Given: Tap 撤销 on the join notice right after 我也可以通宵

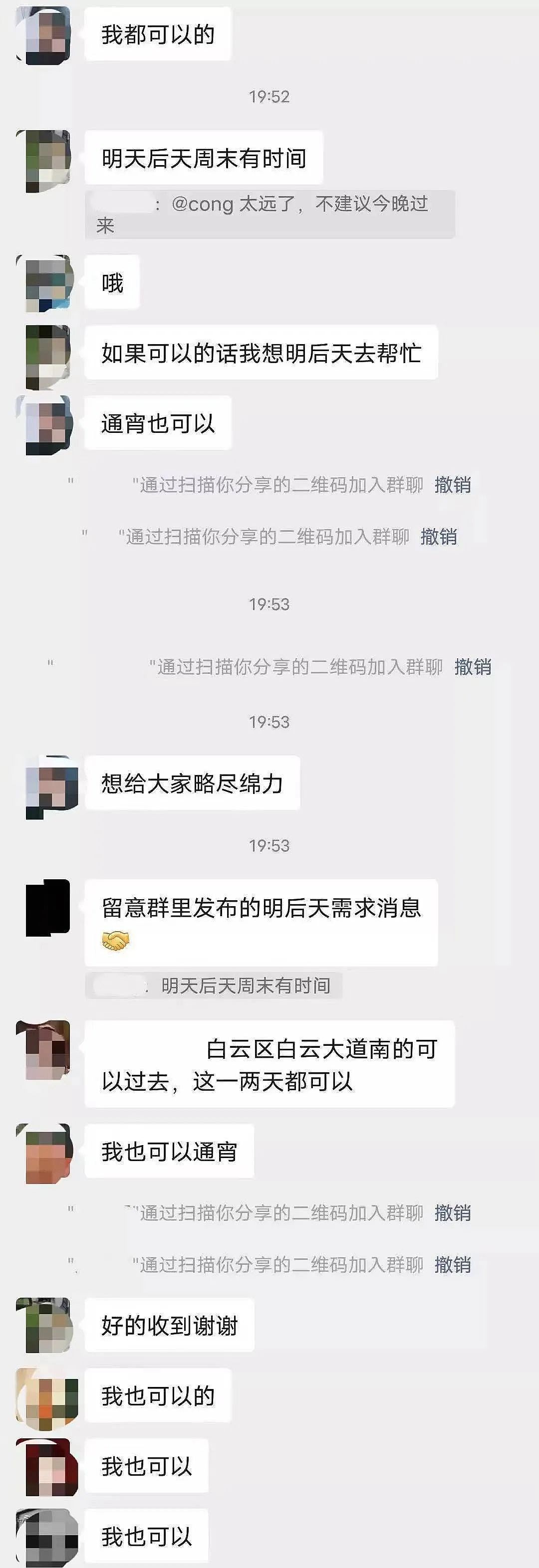Looking at the screenshot, I should 453,1213.
